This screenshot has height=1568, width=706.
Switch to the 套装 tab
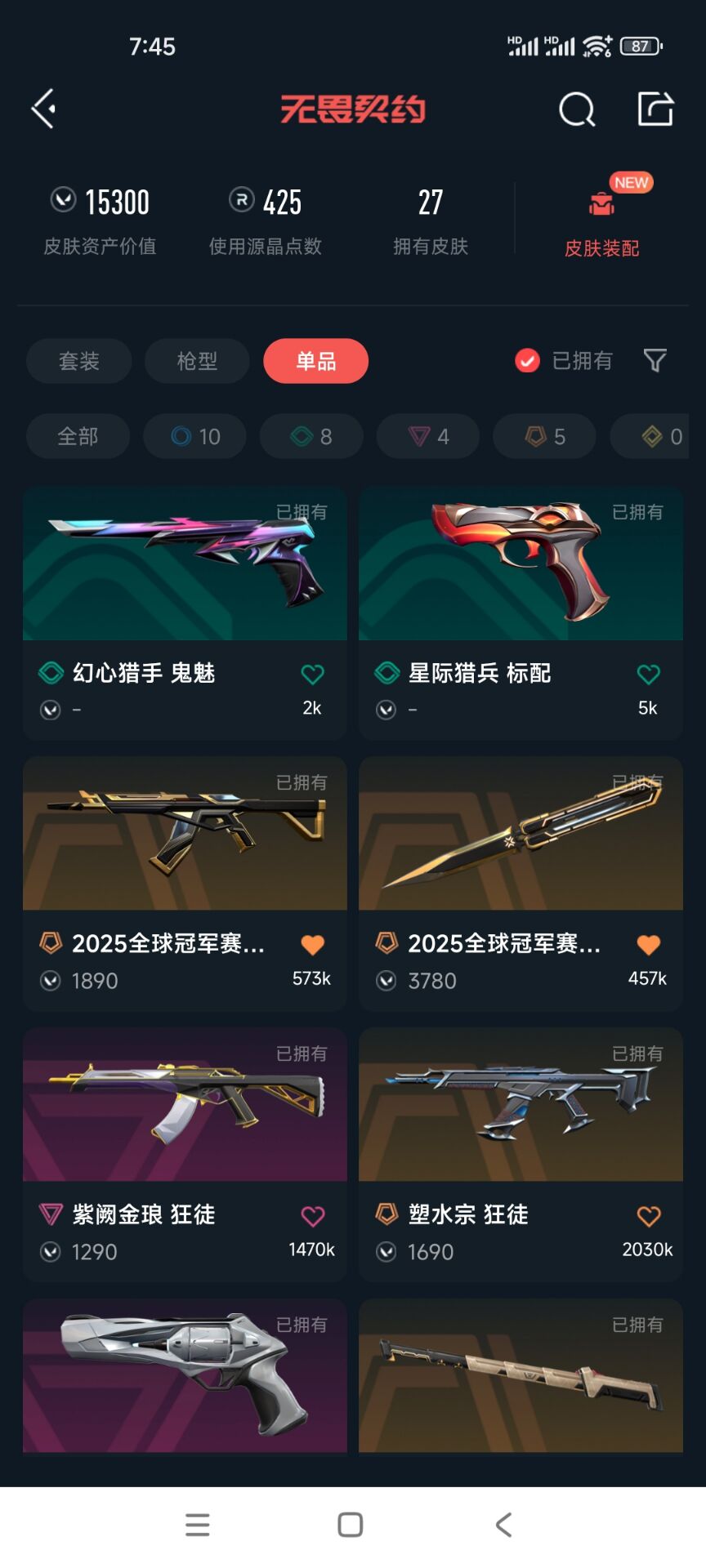[78, 361]
